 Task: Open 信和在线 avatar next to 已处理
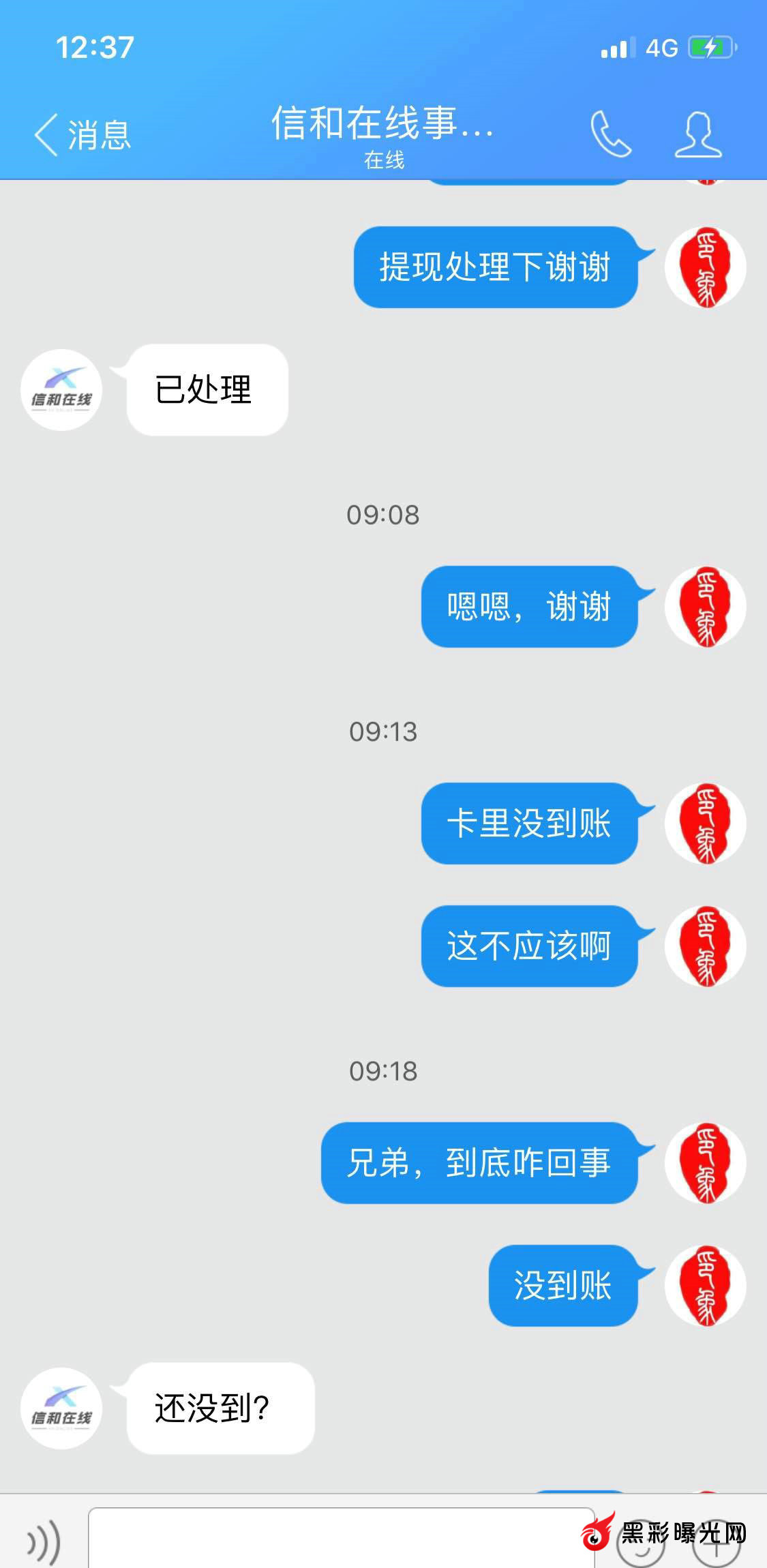(x=61, y=389)
